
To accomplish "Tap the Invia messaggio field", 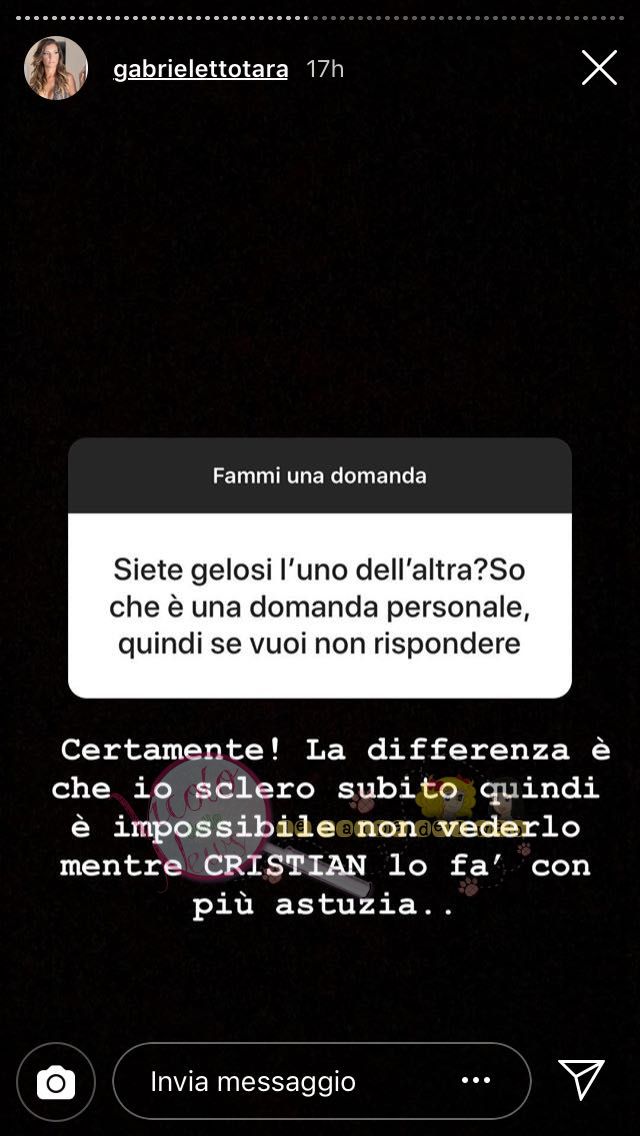I will click(x=290, y=1081).
